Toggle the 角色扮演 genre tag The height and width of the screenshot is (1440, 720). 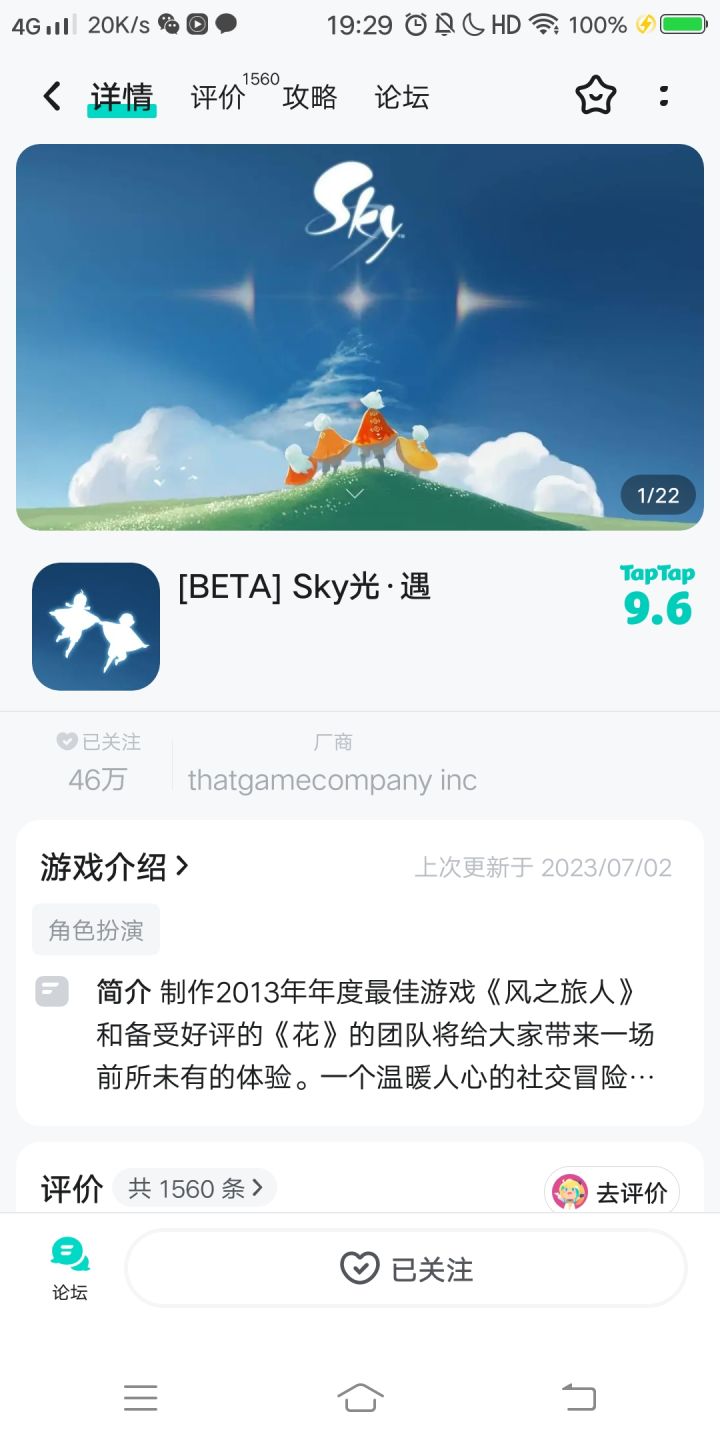click(95, 929)
